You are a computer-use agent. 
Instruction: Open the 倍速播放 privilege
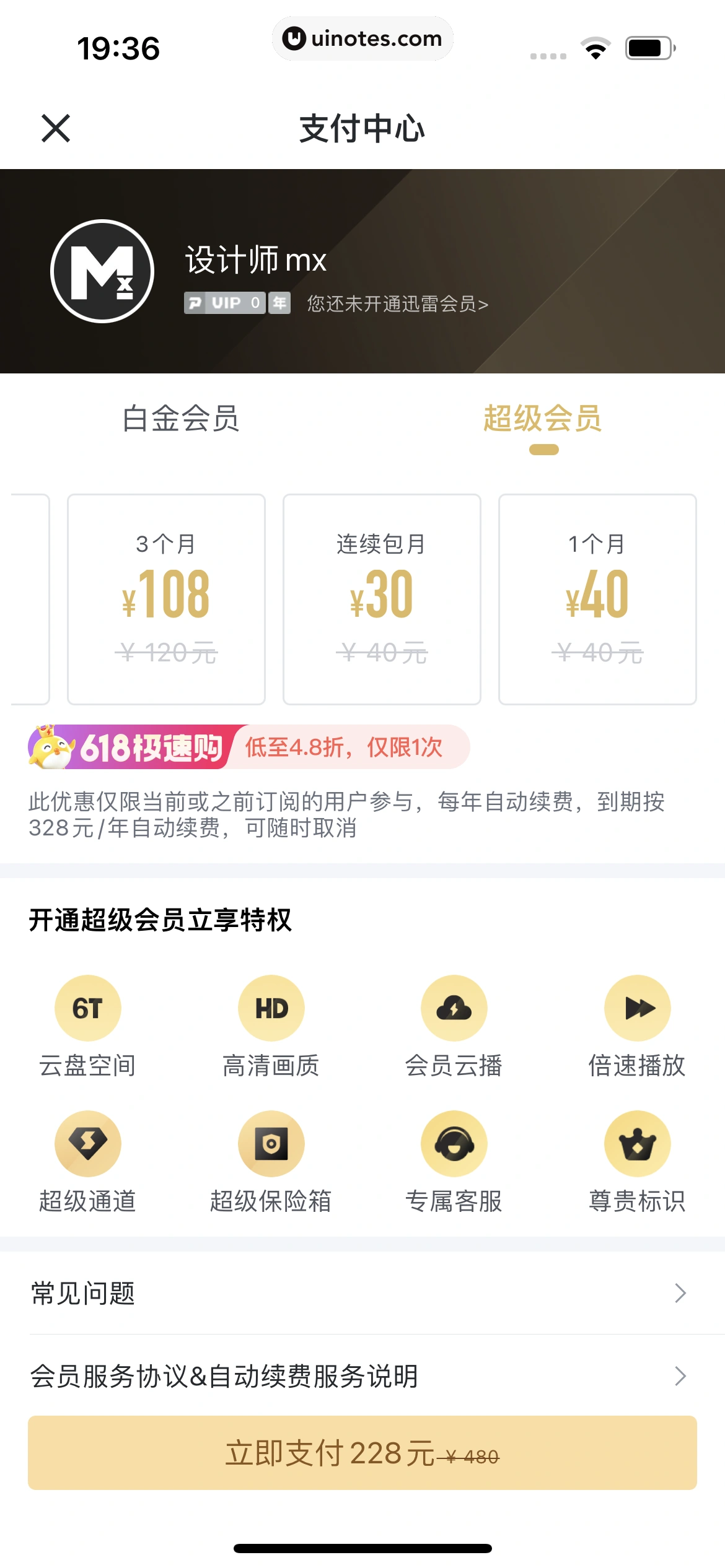[638, 1026]
